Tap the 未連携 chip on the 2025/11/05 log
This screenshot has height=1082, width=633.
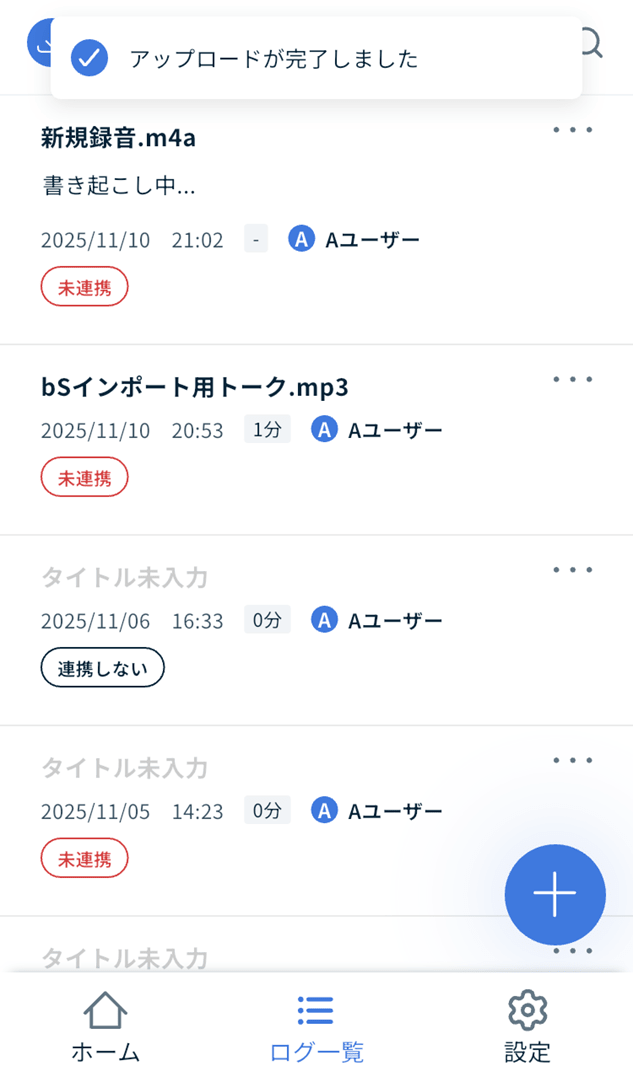(x=85, y=858)
